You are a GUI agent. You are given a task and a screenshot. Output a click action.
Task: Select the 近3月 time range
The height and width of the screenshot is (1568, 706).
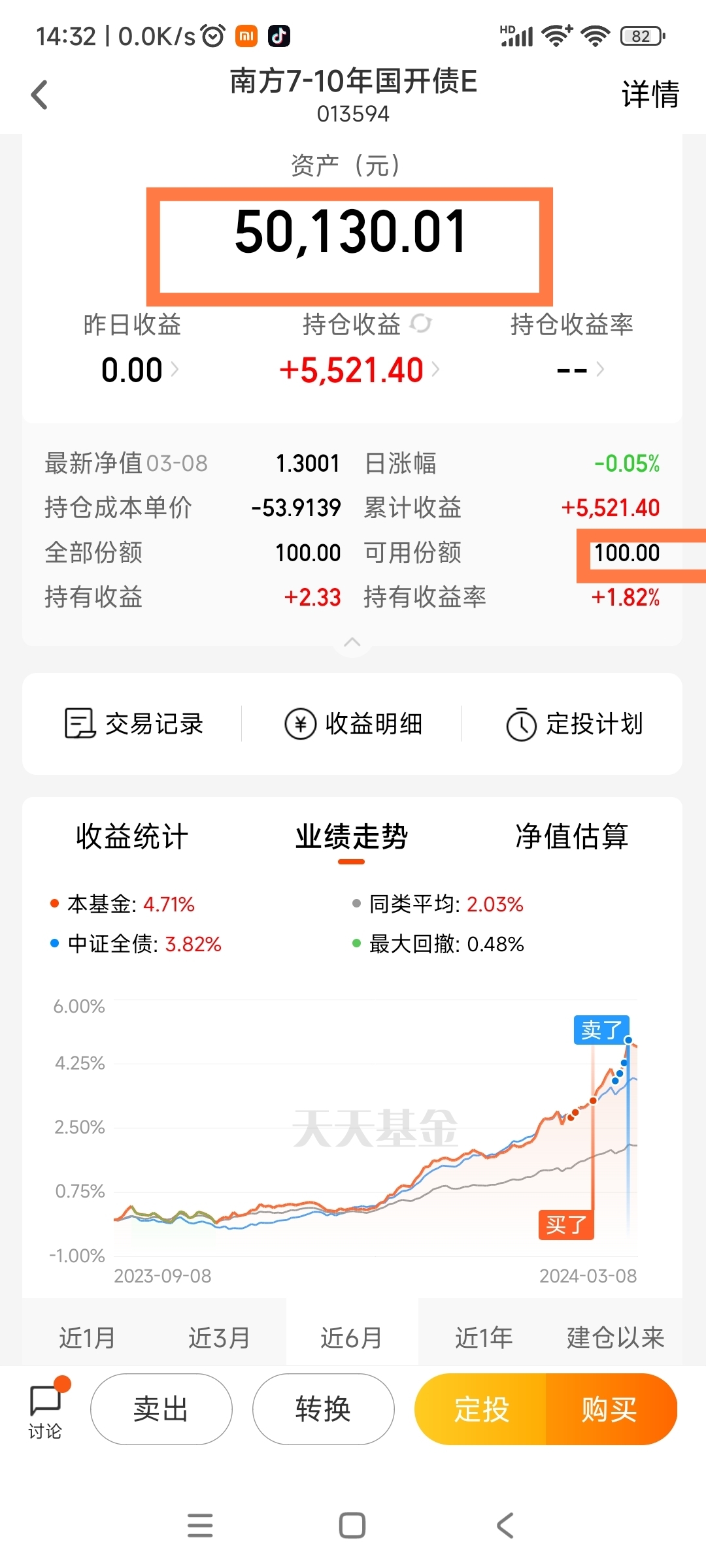click(219, 1337)
